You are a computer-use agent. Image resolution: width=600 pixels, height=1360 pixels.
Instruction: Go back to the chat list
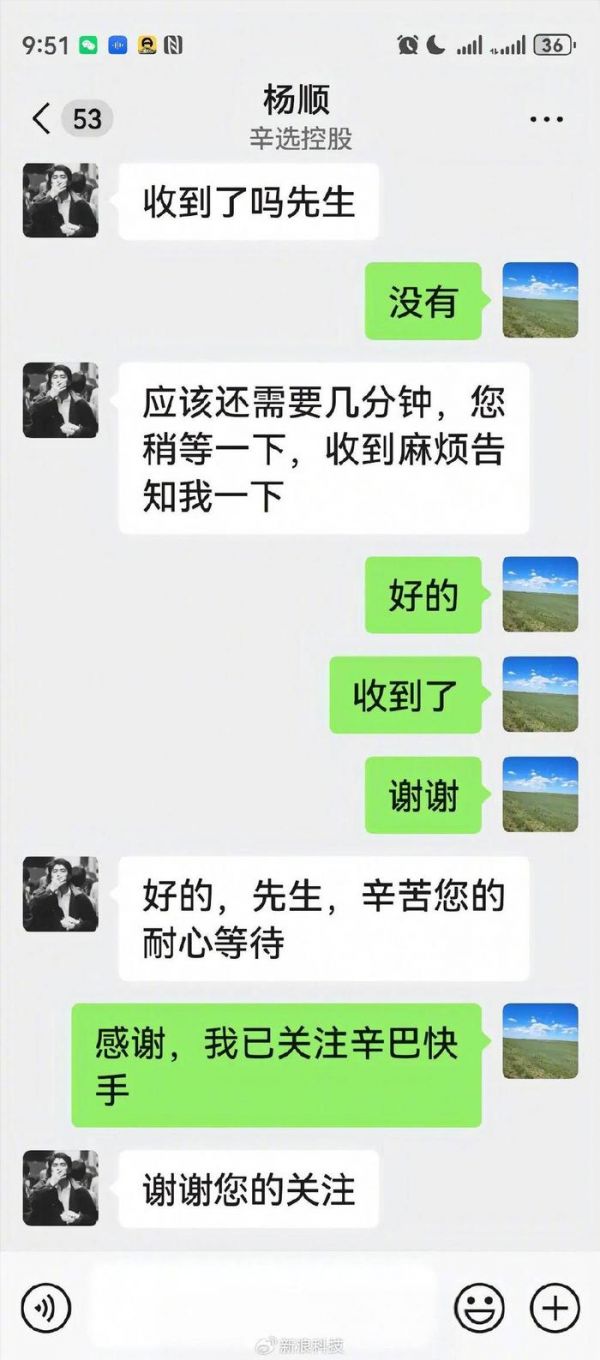coord(42,119)
